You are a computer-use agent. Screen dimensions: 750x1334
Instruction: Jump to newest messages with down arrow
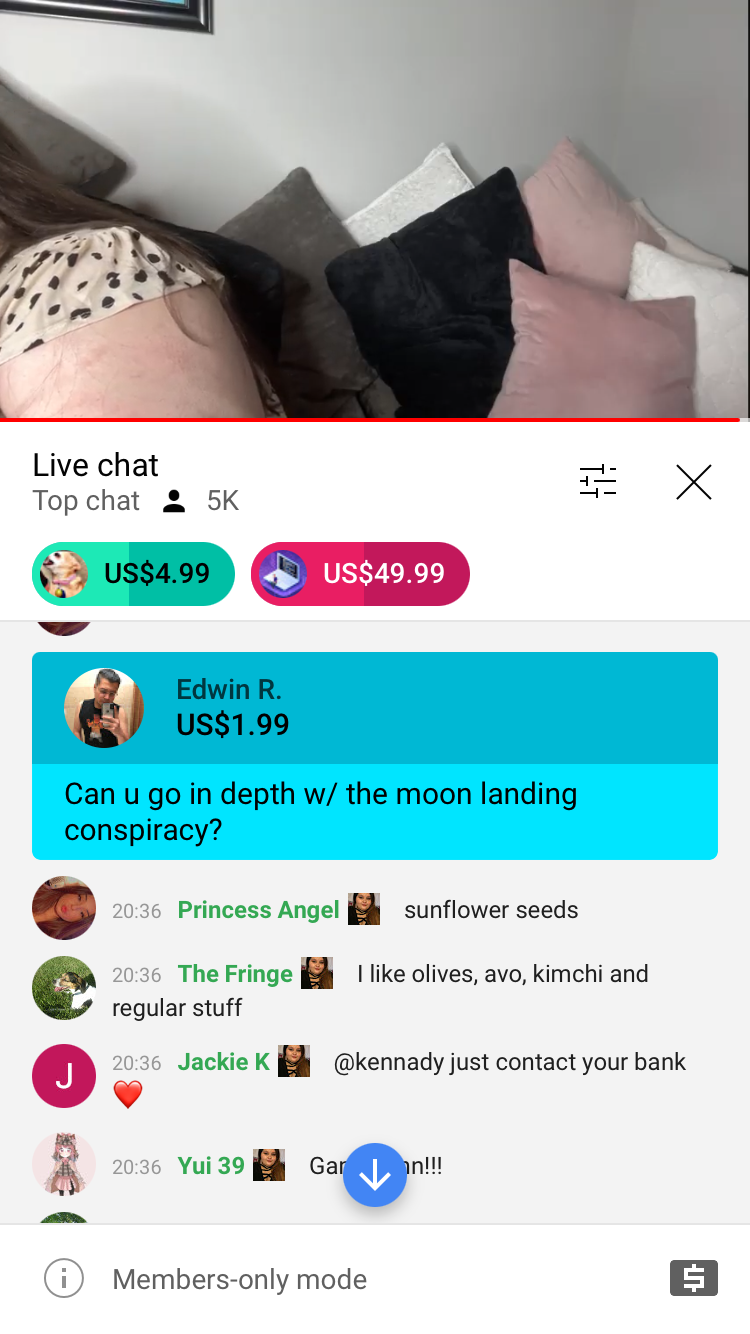click(375, 1175)
